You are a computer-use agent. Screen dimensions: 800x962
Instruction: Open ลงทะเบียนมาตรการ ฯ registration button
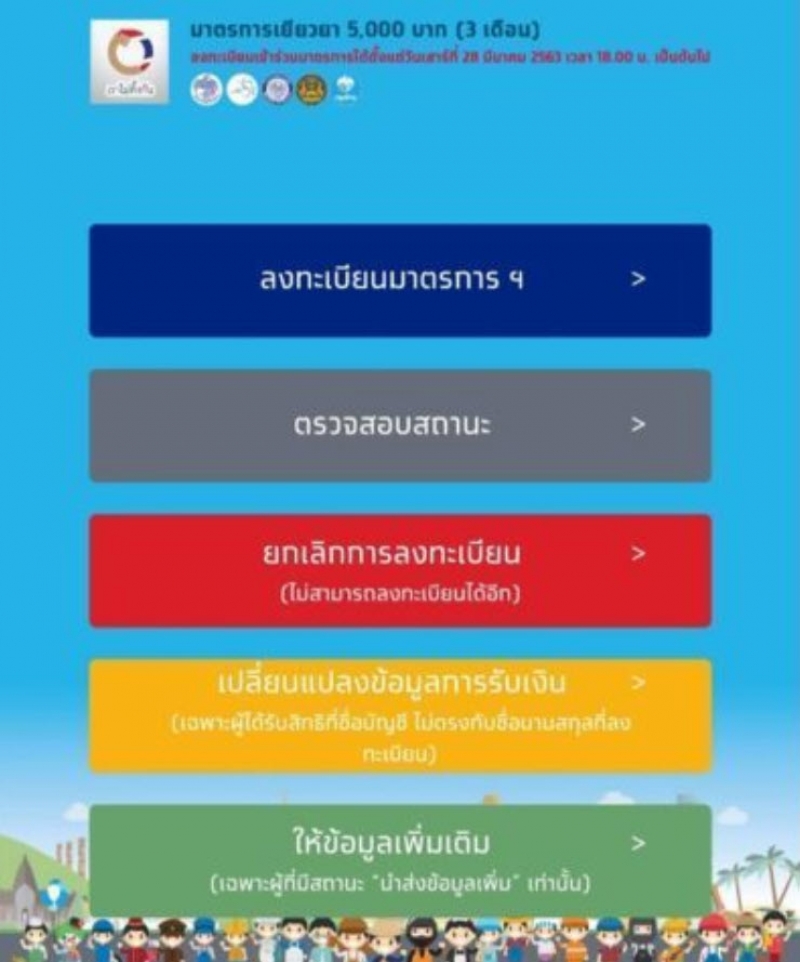pos(400,280)
